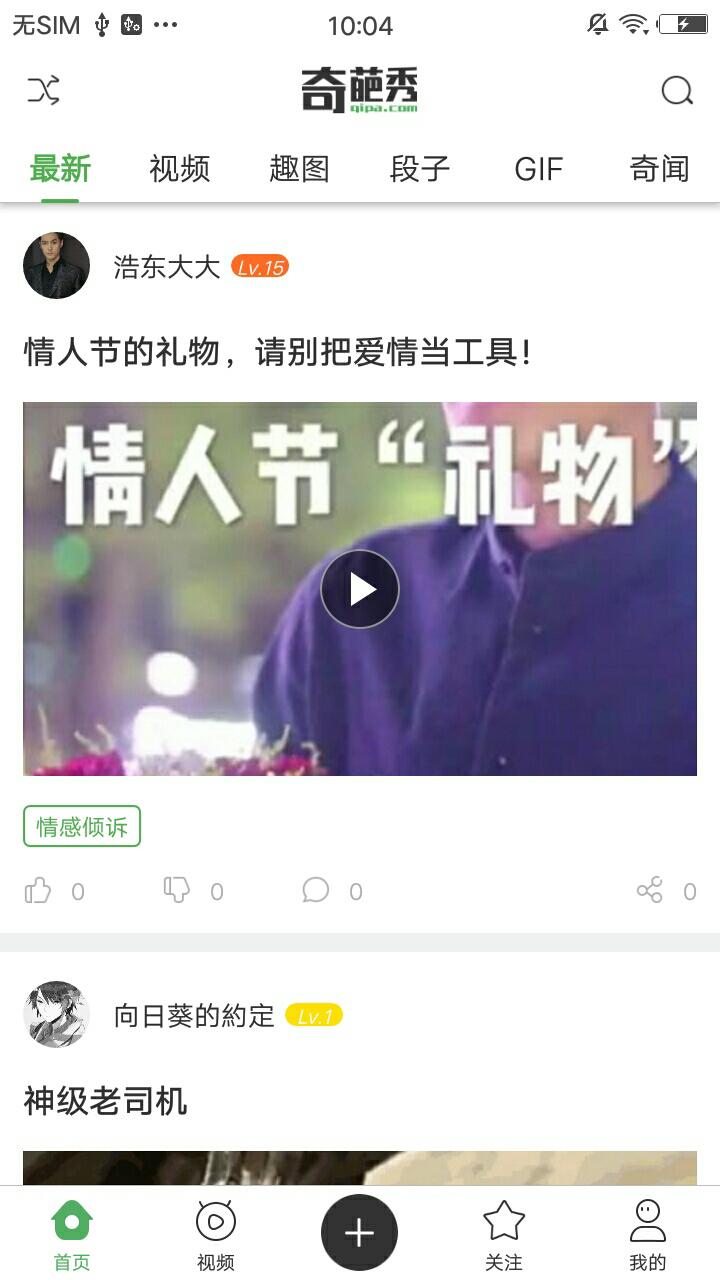The width and height of the screenshot is (720, 1280).
Task: Open comments on 浩东大大's post
Action: 316,890
